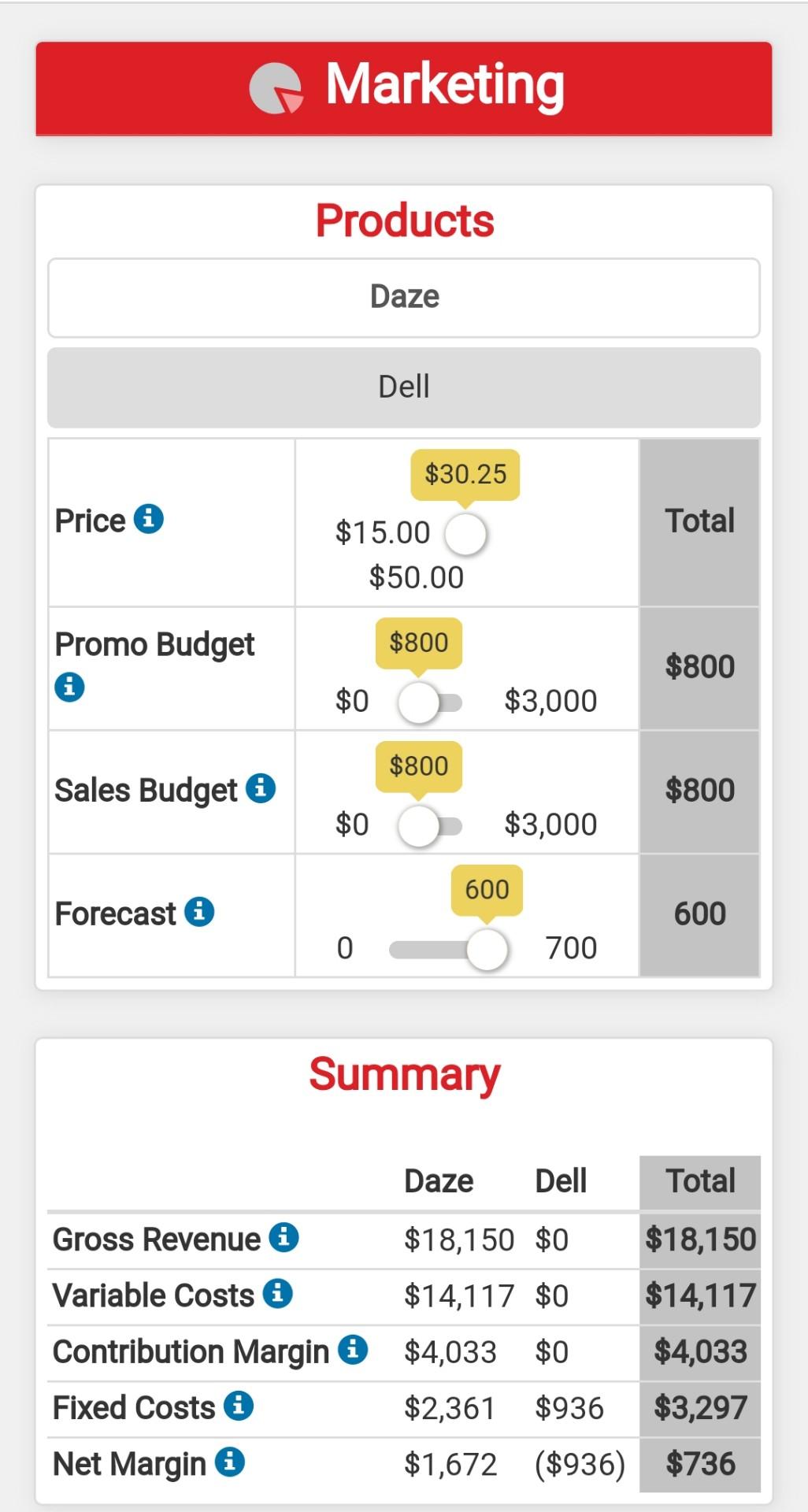Show info about Promo Budget
The height and width of the screenshot is (1512, 808).
click(69, 687)
